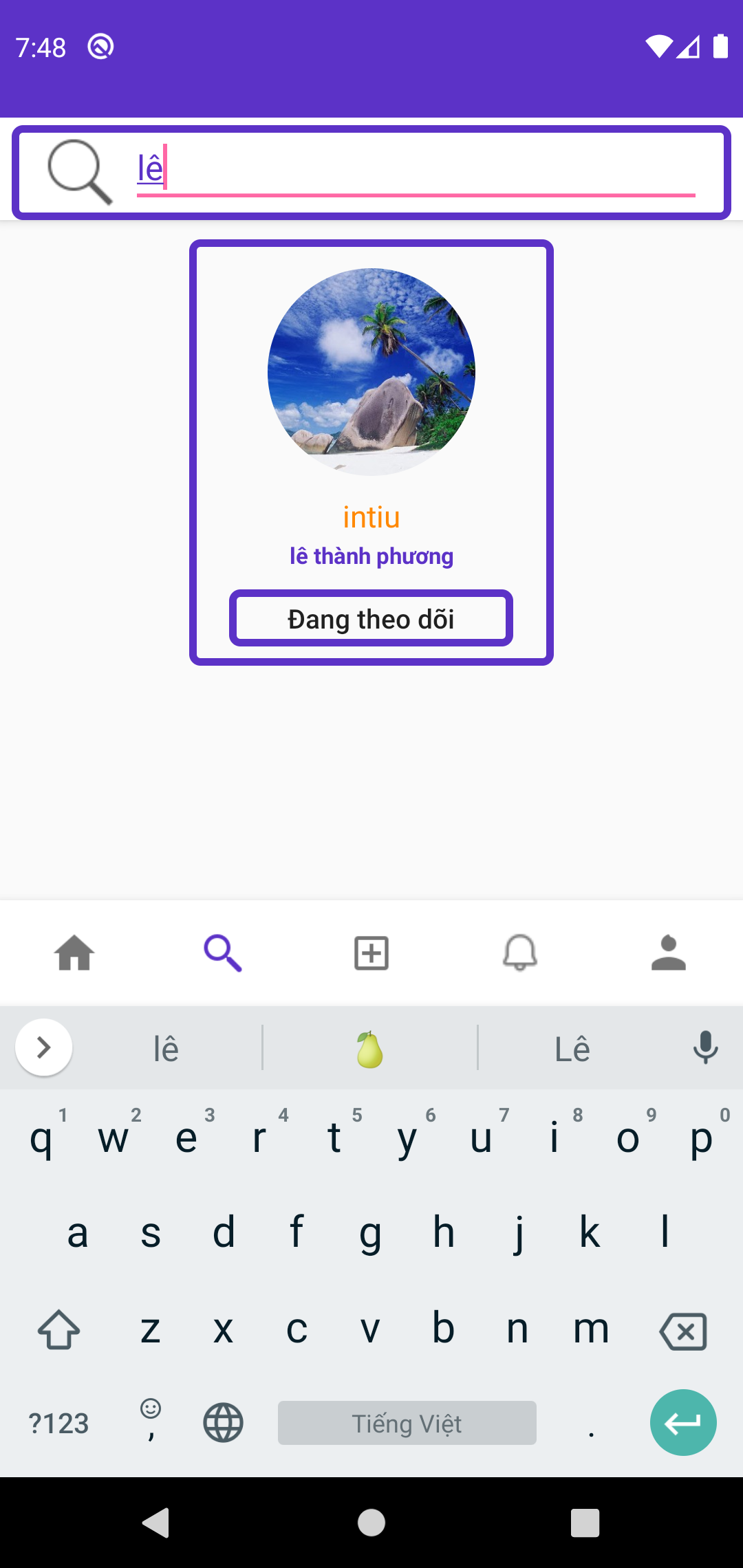Switch to the Notifications tab

pos(520,952)
